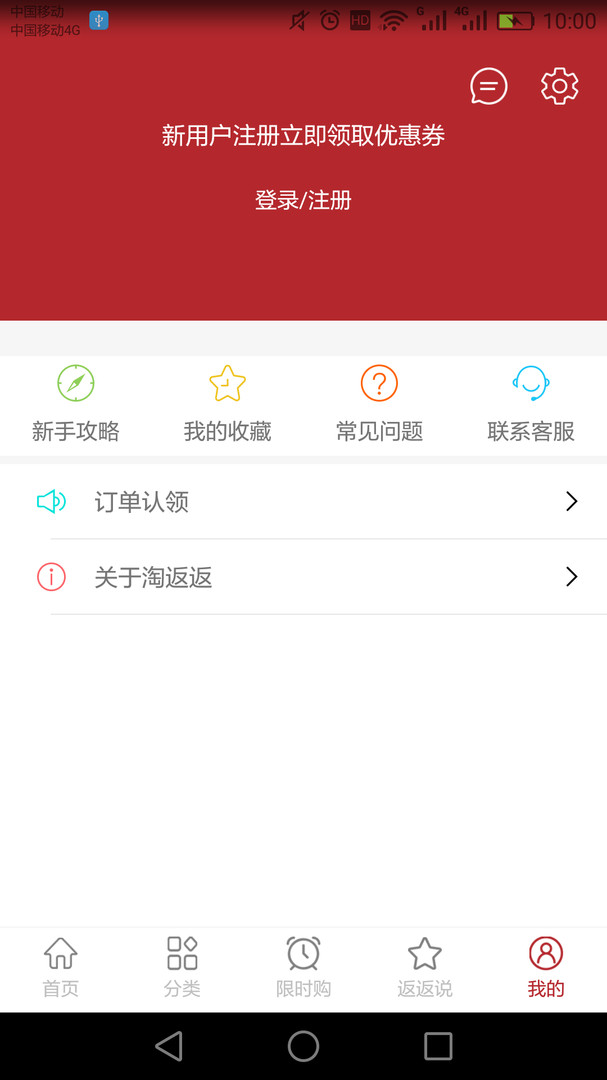Tap the system home button
Screen dimensions: 607x1080
click(x=303, y=1046)
